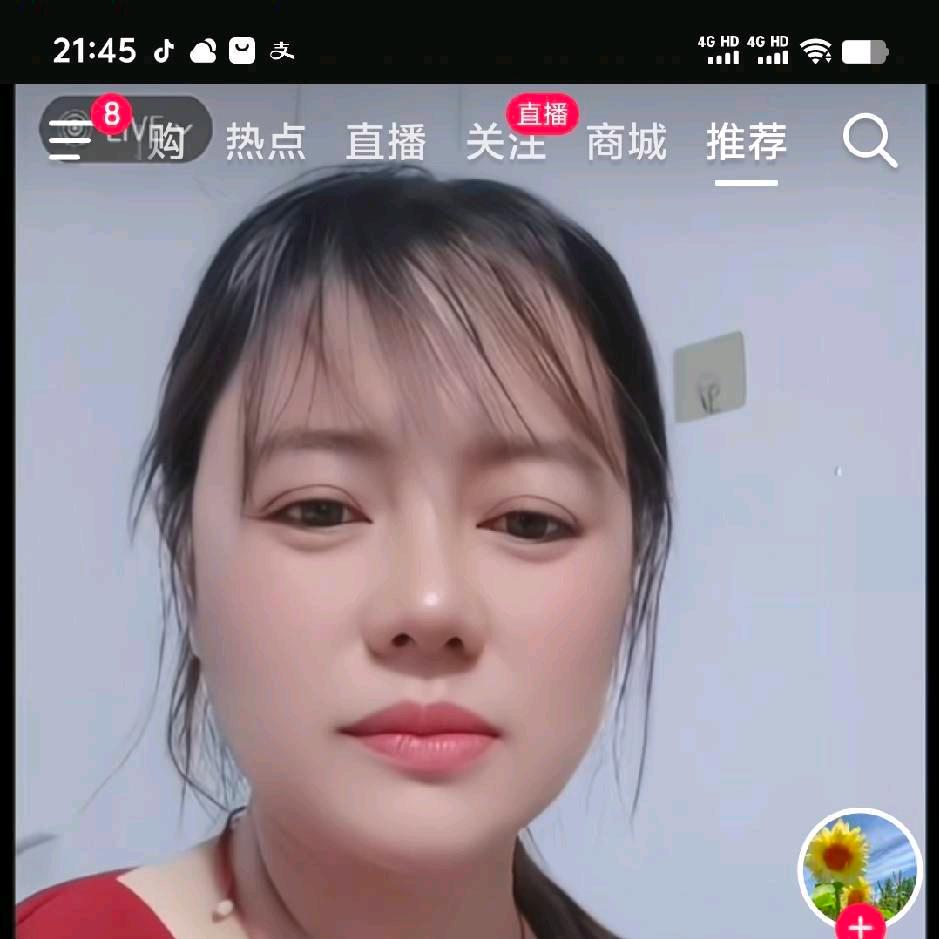Open the side menu with hamburger icon
939x939 pixels.
pyautogui.click(x=70, y=140)
